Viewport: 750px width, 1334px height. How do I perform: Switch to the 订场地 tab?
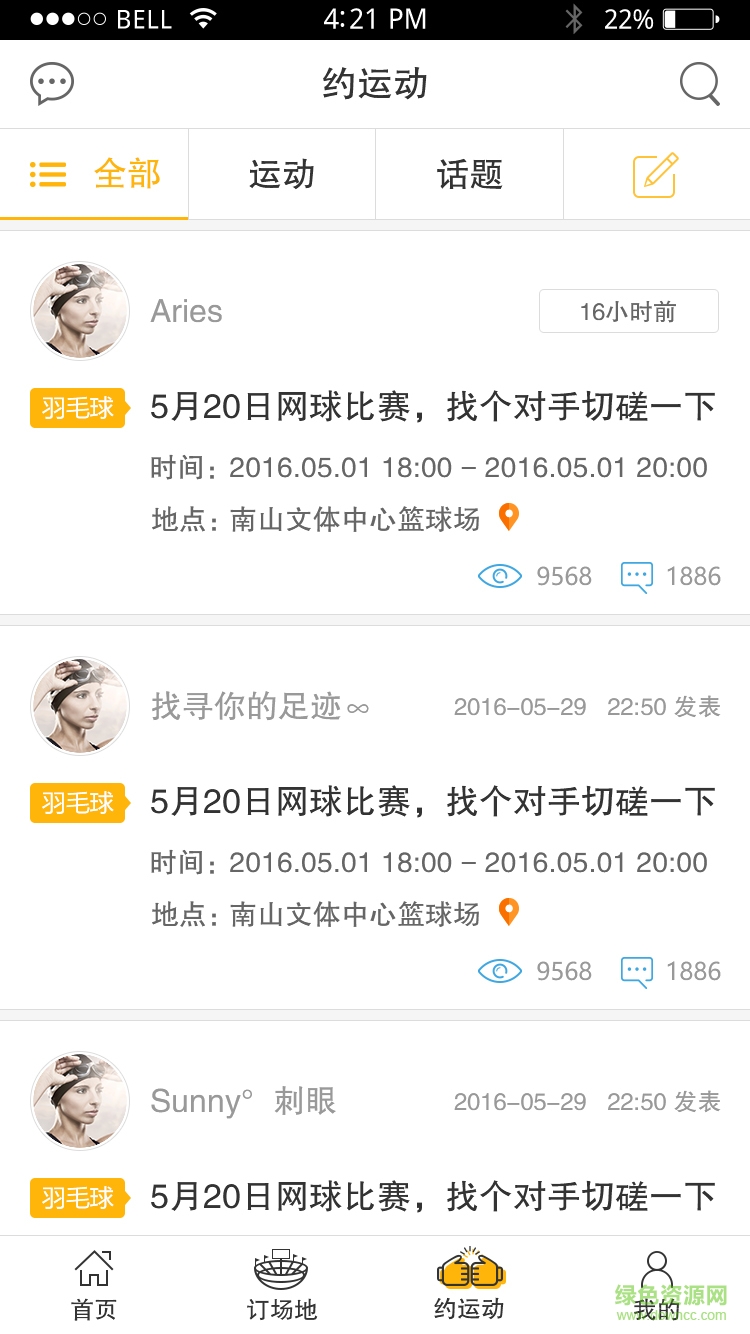tap(281, 1286)
